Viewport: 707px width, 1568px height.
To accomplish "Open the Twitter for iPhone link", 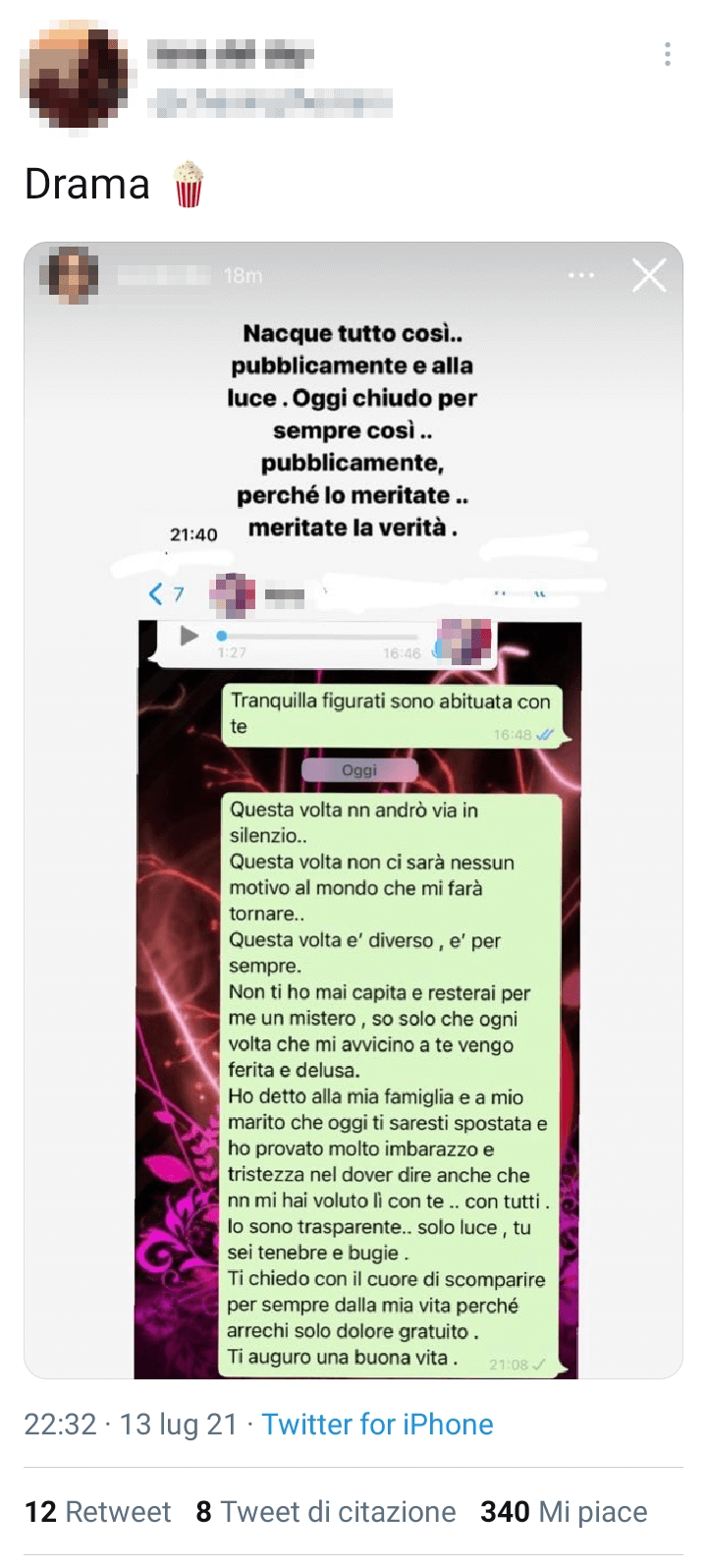I will tap(377, 1425).
